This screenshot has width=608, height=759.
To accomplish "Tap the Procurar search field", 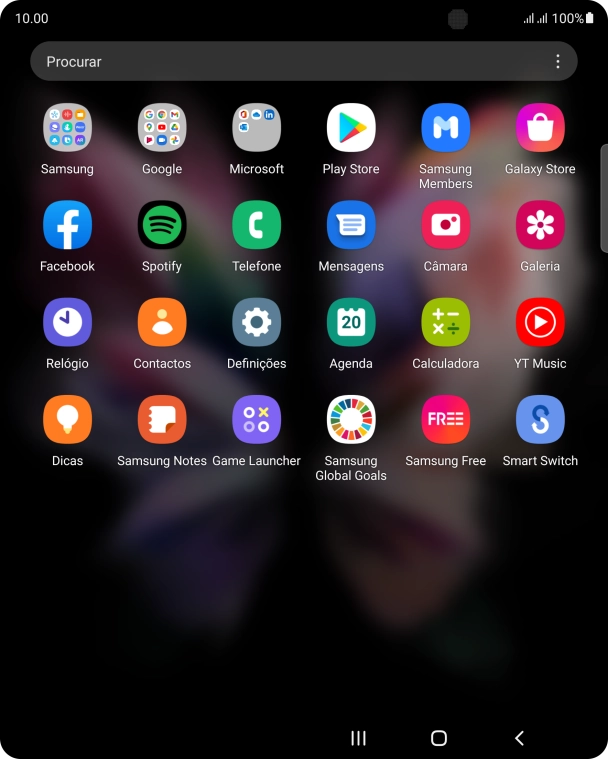I will 280,61.
